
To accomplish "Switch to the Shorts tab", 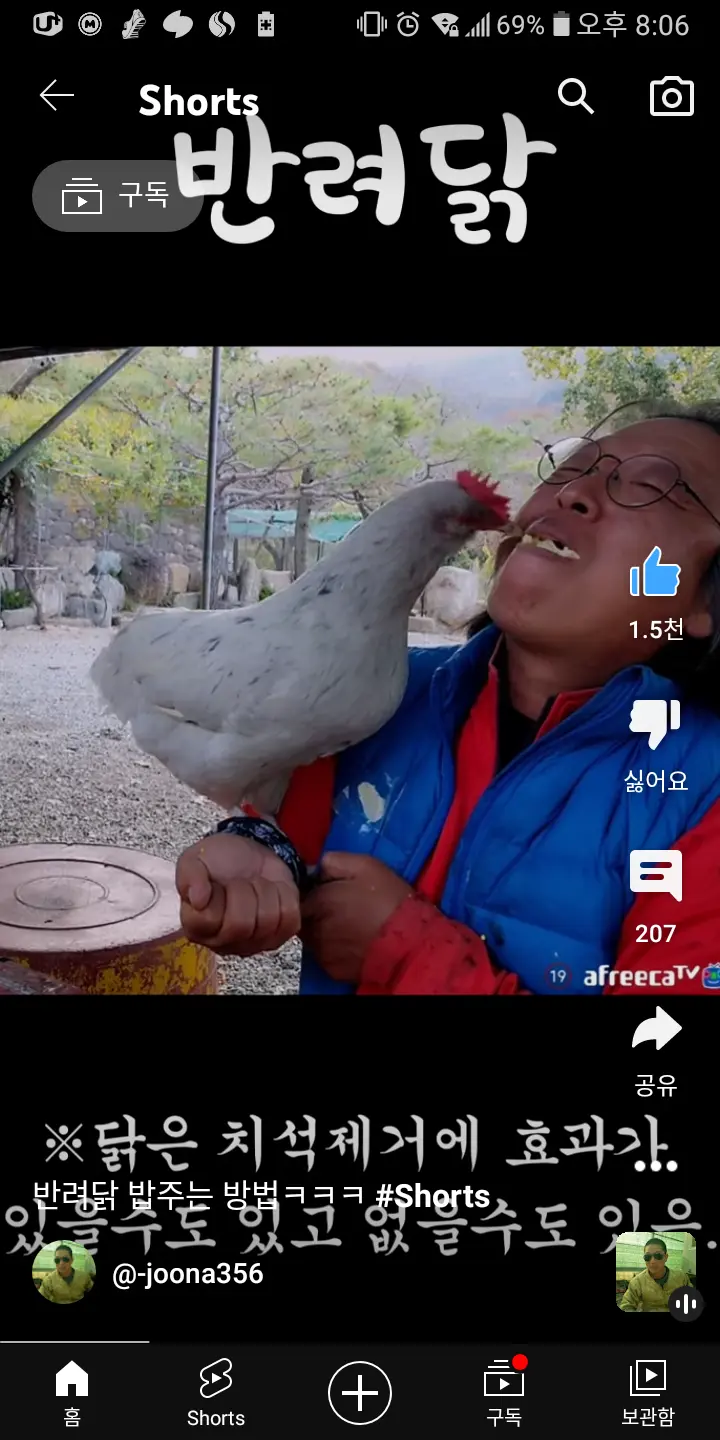I will pyautogui.click(x=216, y=1392).
